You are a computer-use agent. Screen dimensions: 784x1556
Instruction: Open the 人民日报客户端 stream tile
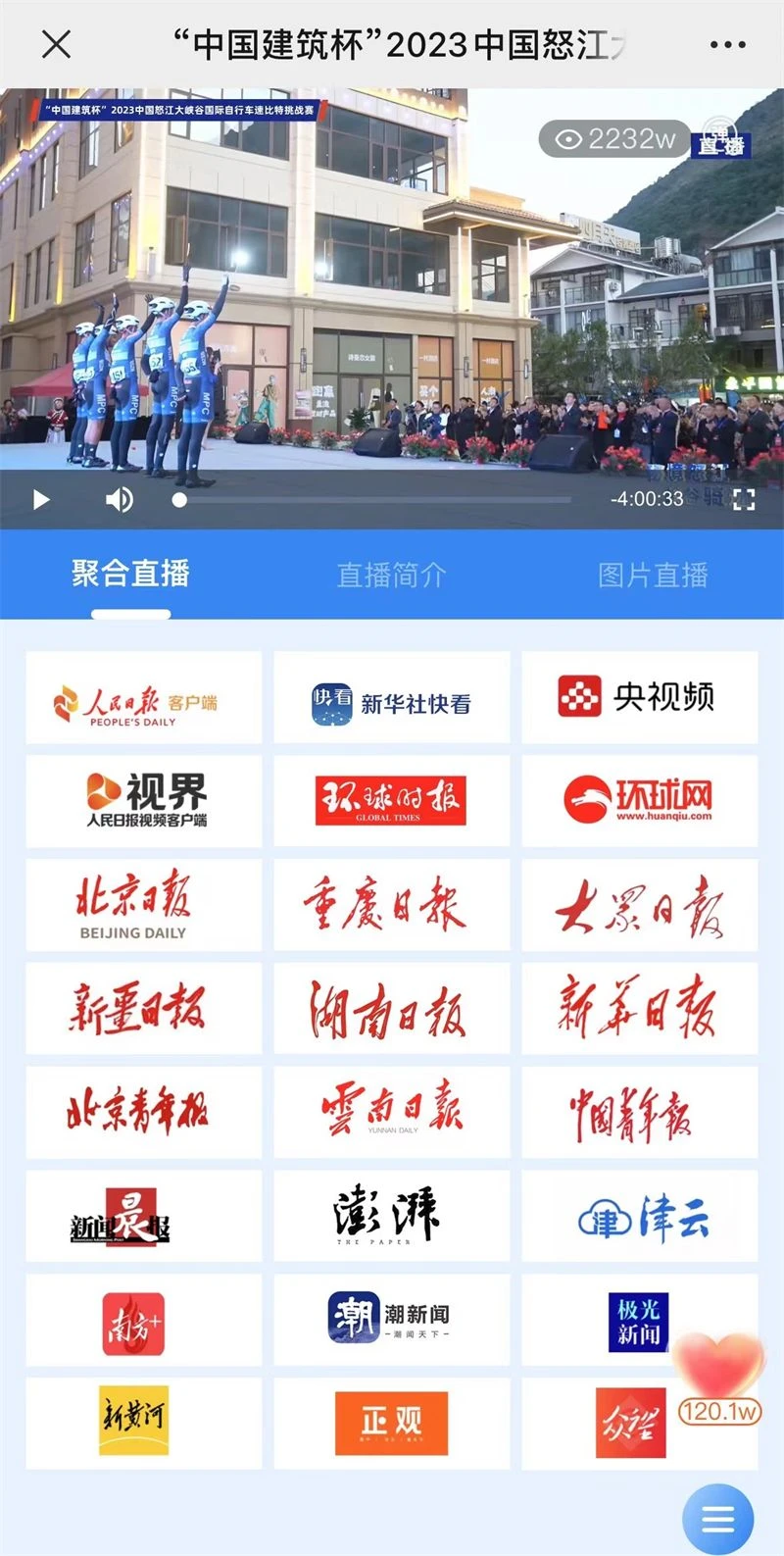(x=143, y=698)
